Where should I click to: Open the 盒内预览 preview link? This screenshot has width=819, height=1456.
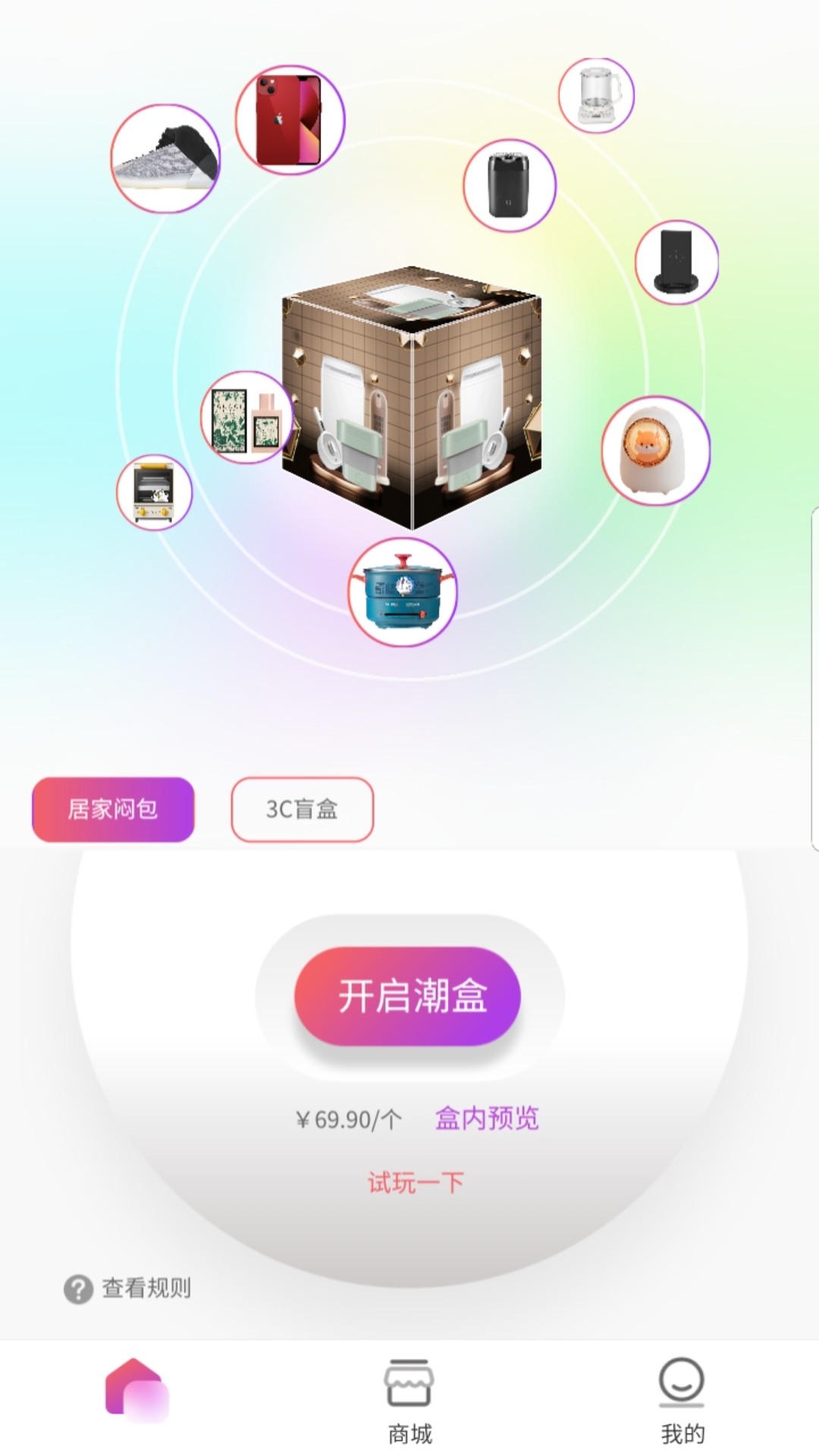487,1119
